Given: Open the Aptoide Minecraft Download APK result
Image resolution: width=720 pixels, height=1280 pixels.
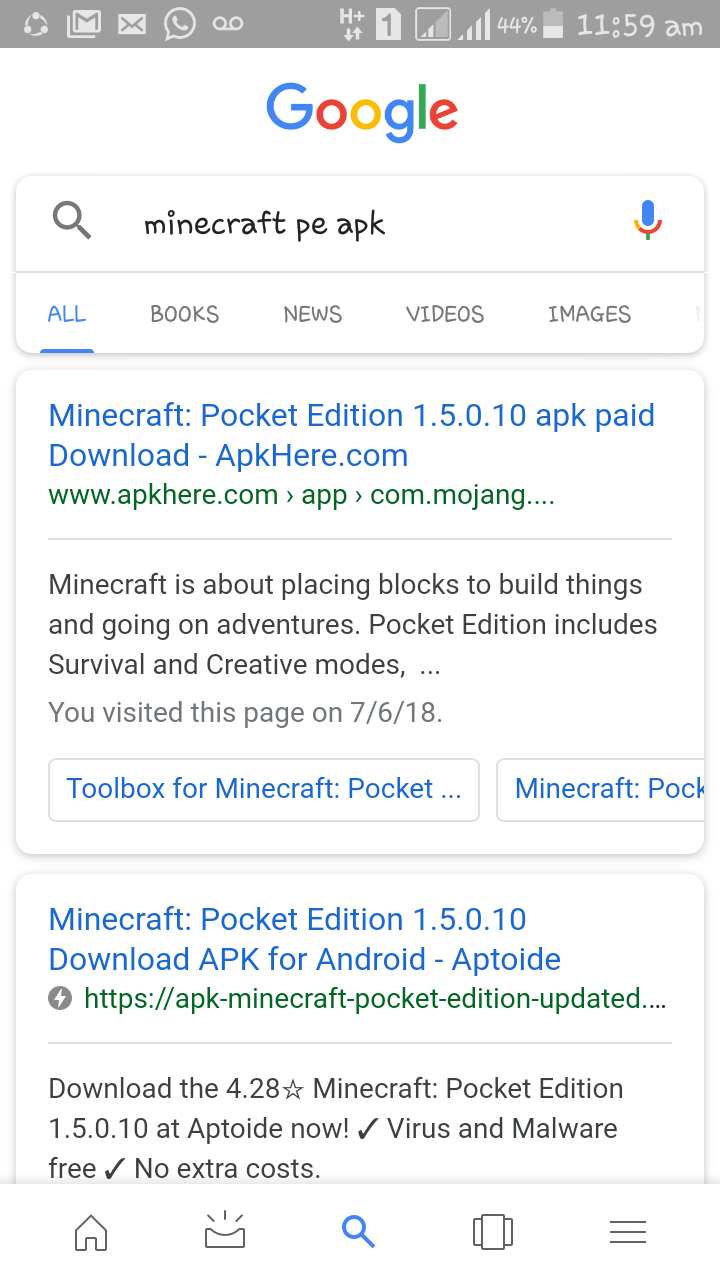Looking at the screenshot, I should pos(304,939).
